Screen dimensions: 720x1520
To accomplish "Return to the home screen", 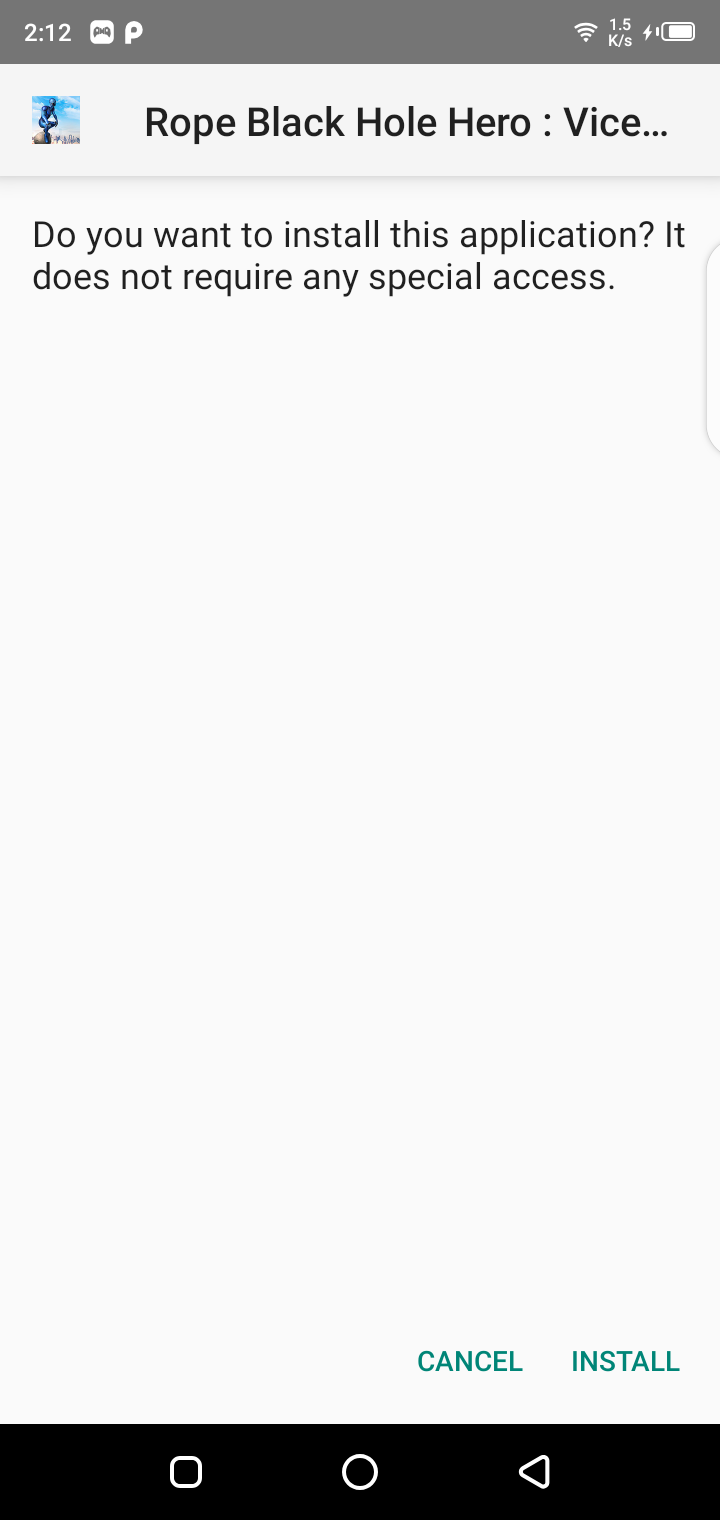I will pyautogui.click(x=360, y=1471).
